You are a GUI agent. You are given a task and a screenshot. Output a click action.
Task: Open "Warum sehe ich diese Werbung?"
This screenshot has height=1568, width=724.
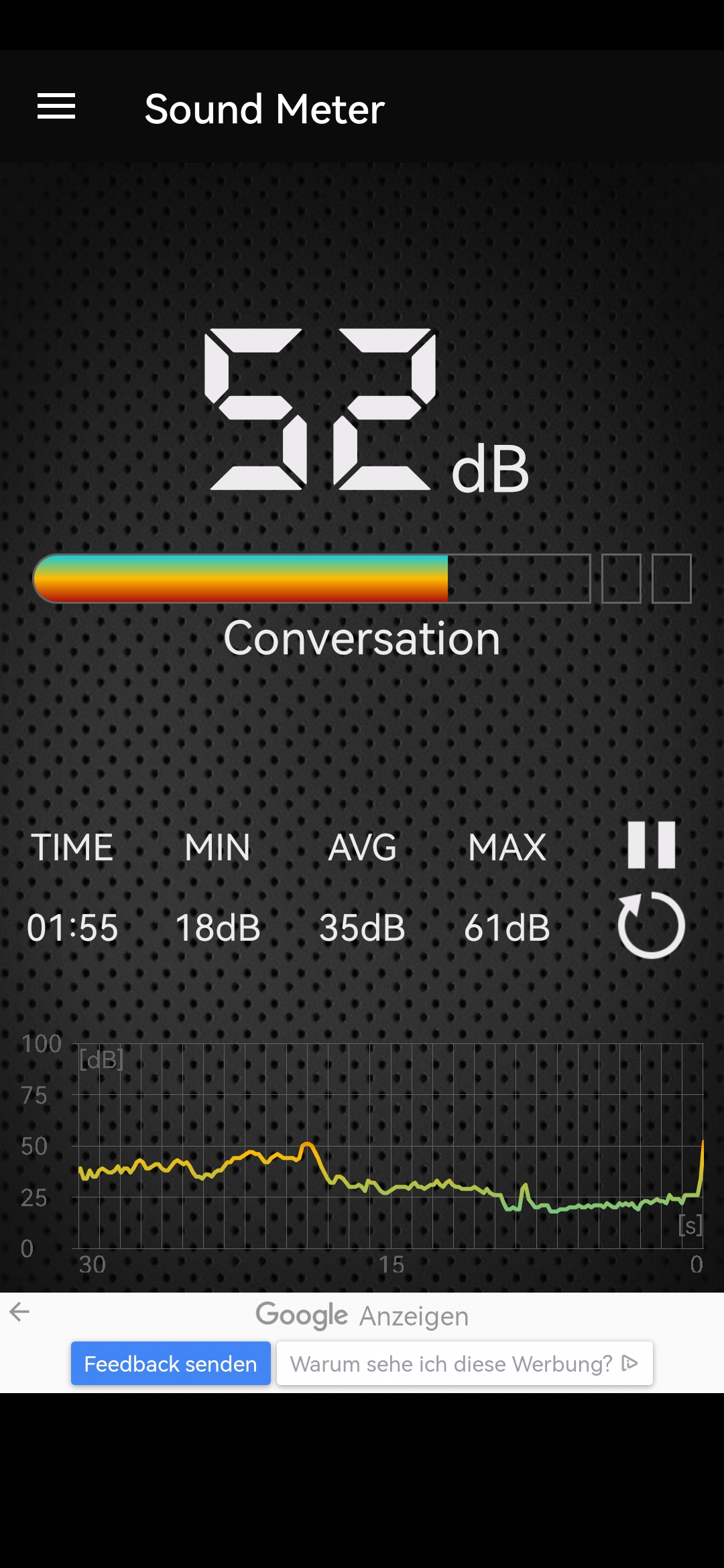point(465,1364)
